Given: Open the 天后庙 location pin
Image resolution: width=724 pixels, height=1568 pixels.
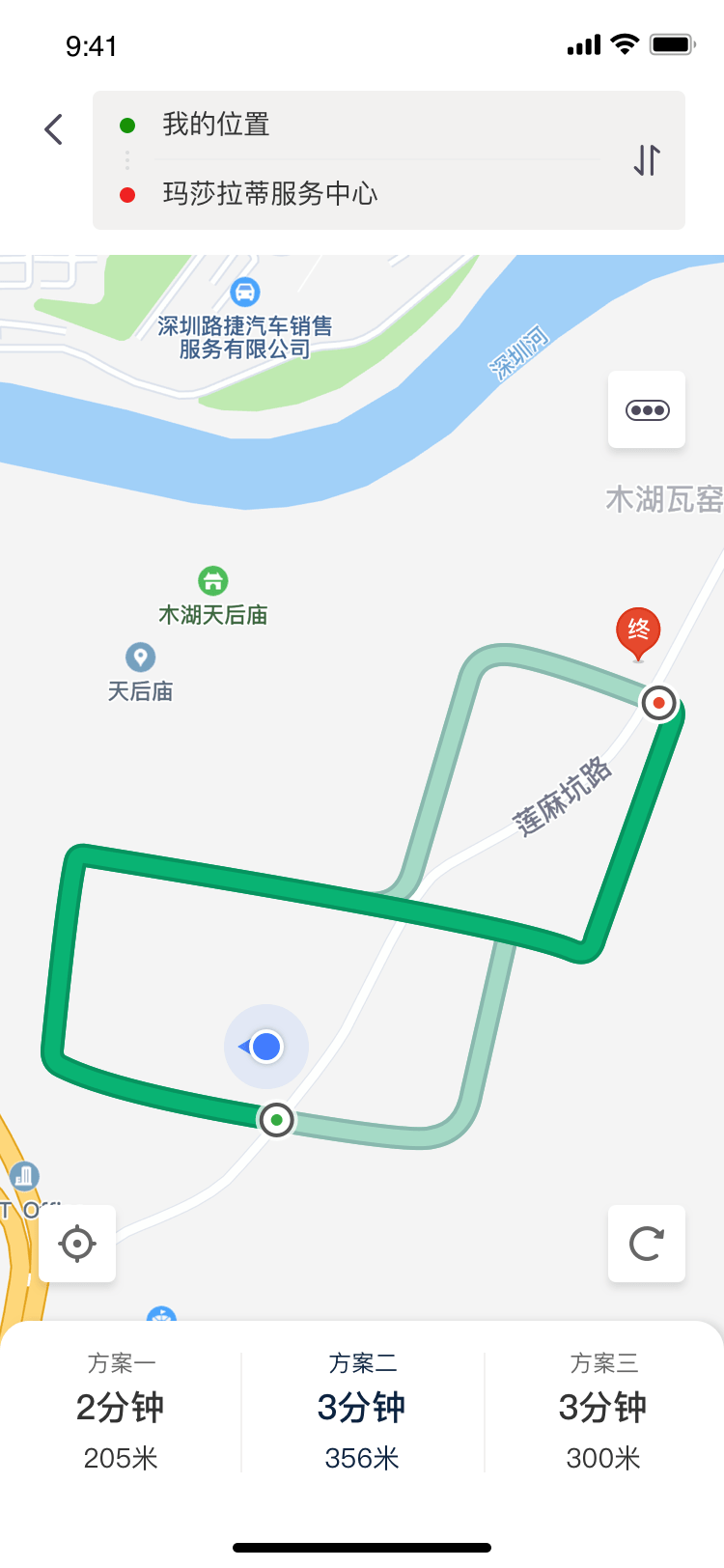Looking at the screenshot, I should pos(141,658).
